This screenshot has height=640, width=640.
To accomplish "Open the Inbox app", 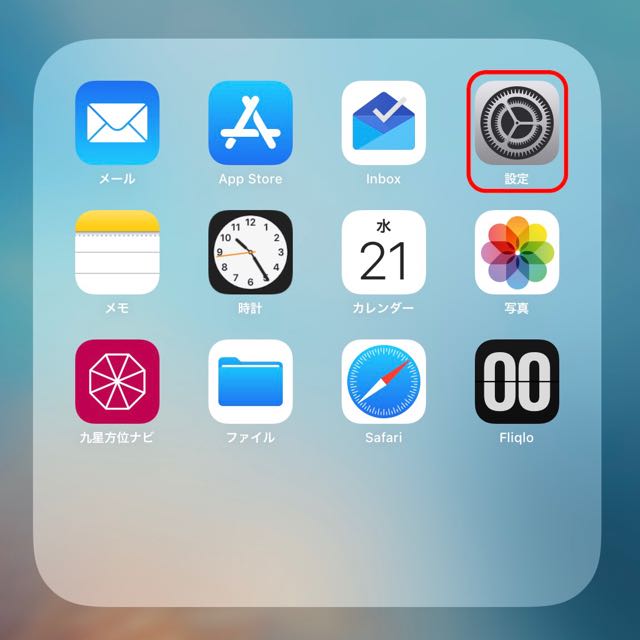I will (383, 123).
